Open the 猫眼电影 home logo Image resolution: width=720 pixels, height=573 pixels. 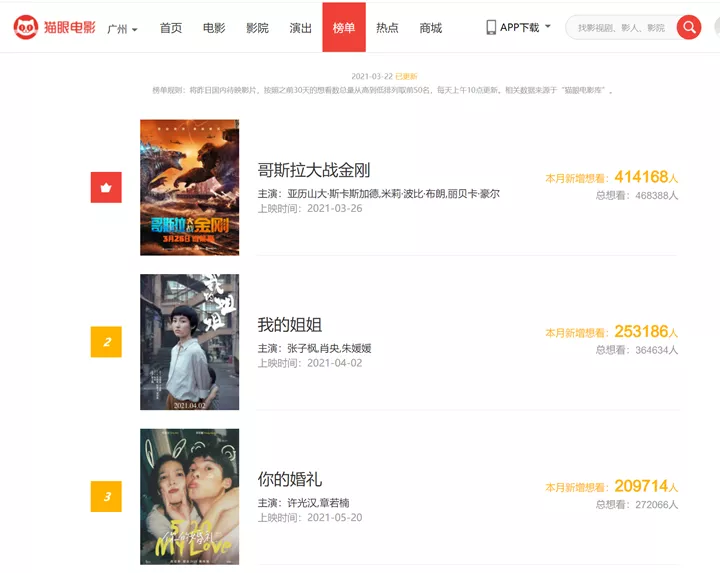55,28
